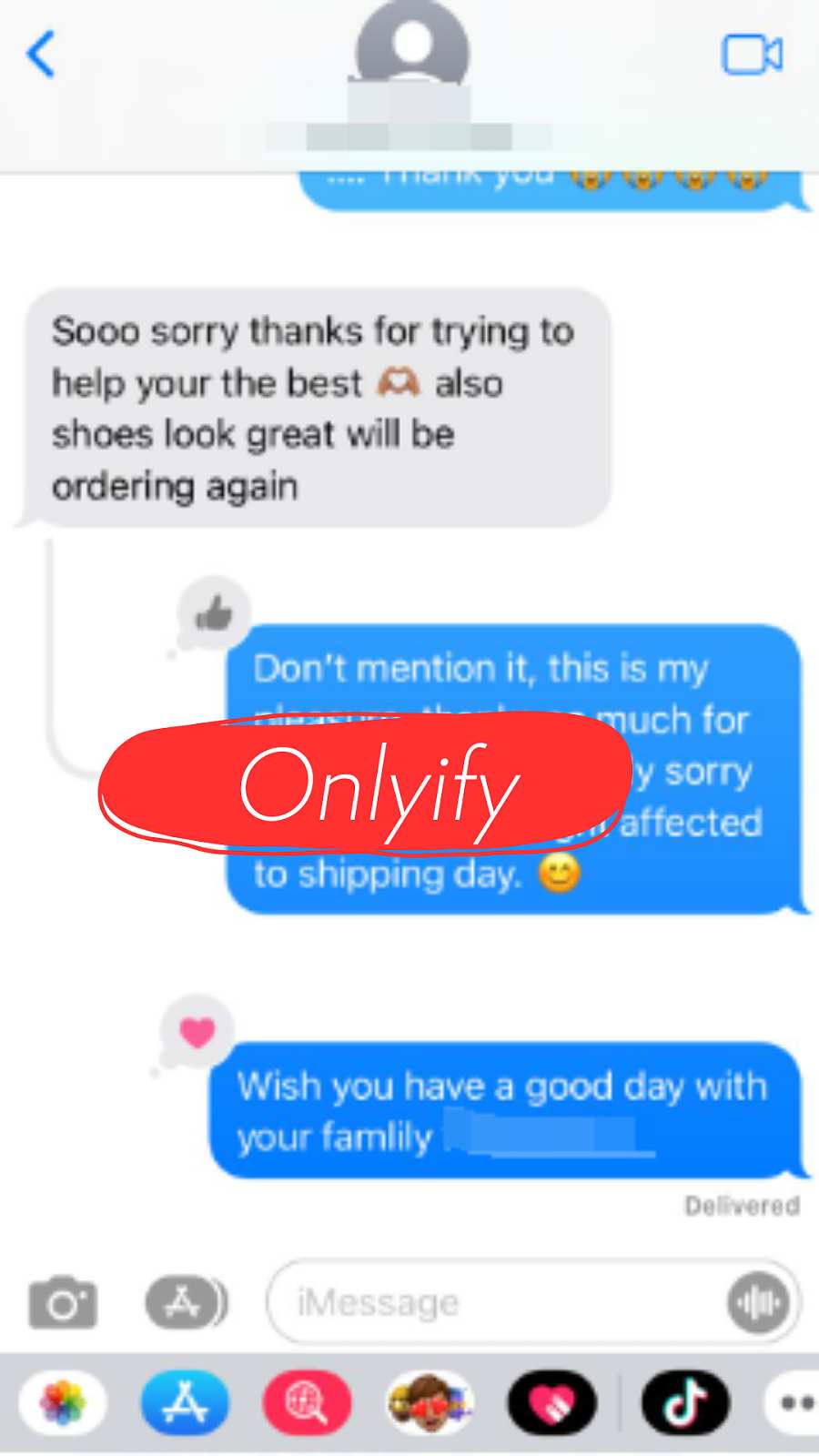
Task: Go back to the messages list
Action: pos(41,55)
